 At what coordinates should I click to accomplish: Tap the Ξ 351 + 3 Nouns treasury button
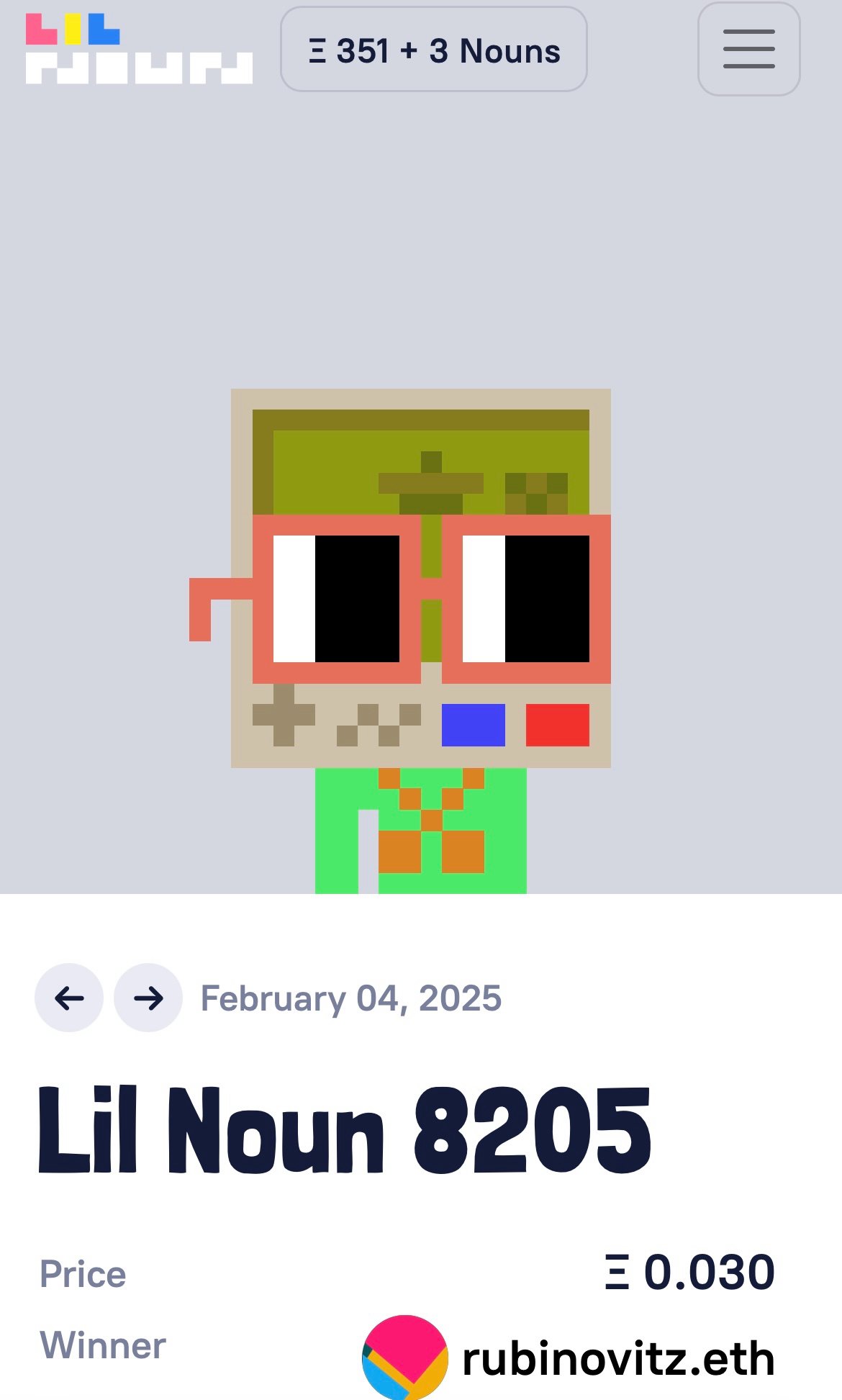[433, 50]
